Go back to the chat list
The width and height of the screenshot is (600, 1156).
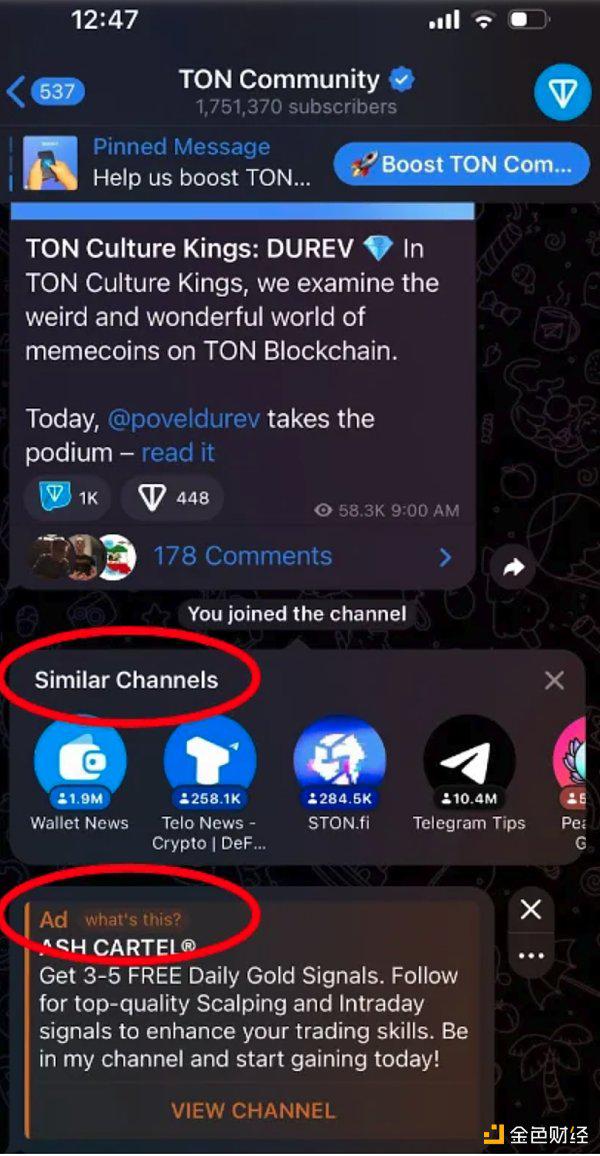(x=45, y=92)
